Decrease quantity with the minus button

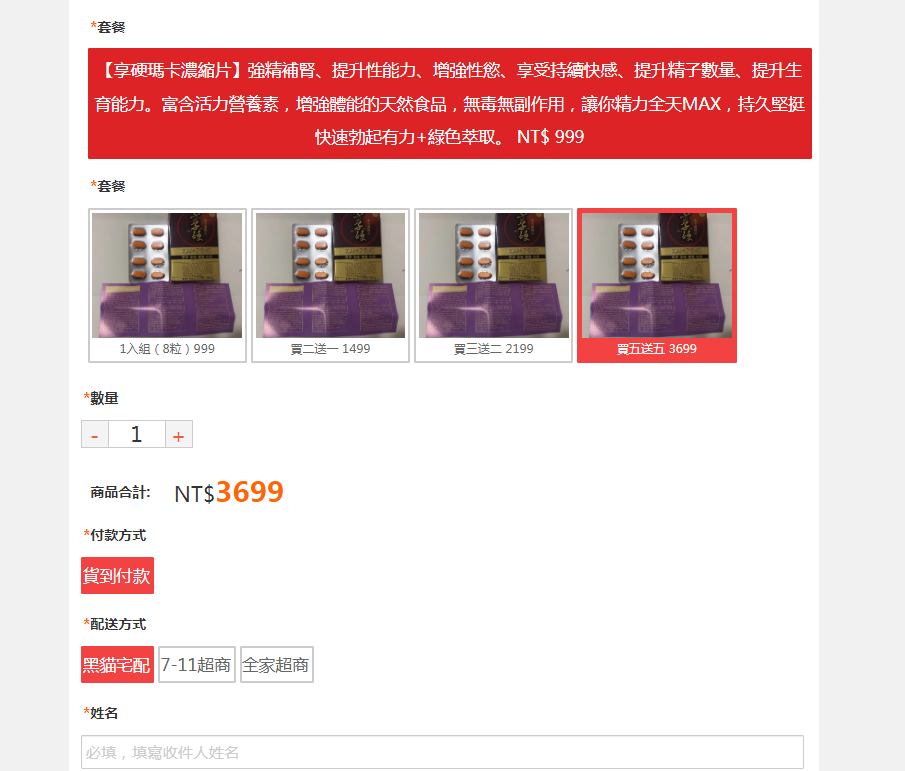point(95,435)
